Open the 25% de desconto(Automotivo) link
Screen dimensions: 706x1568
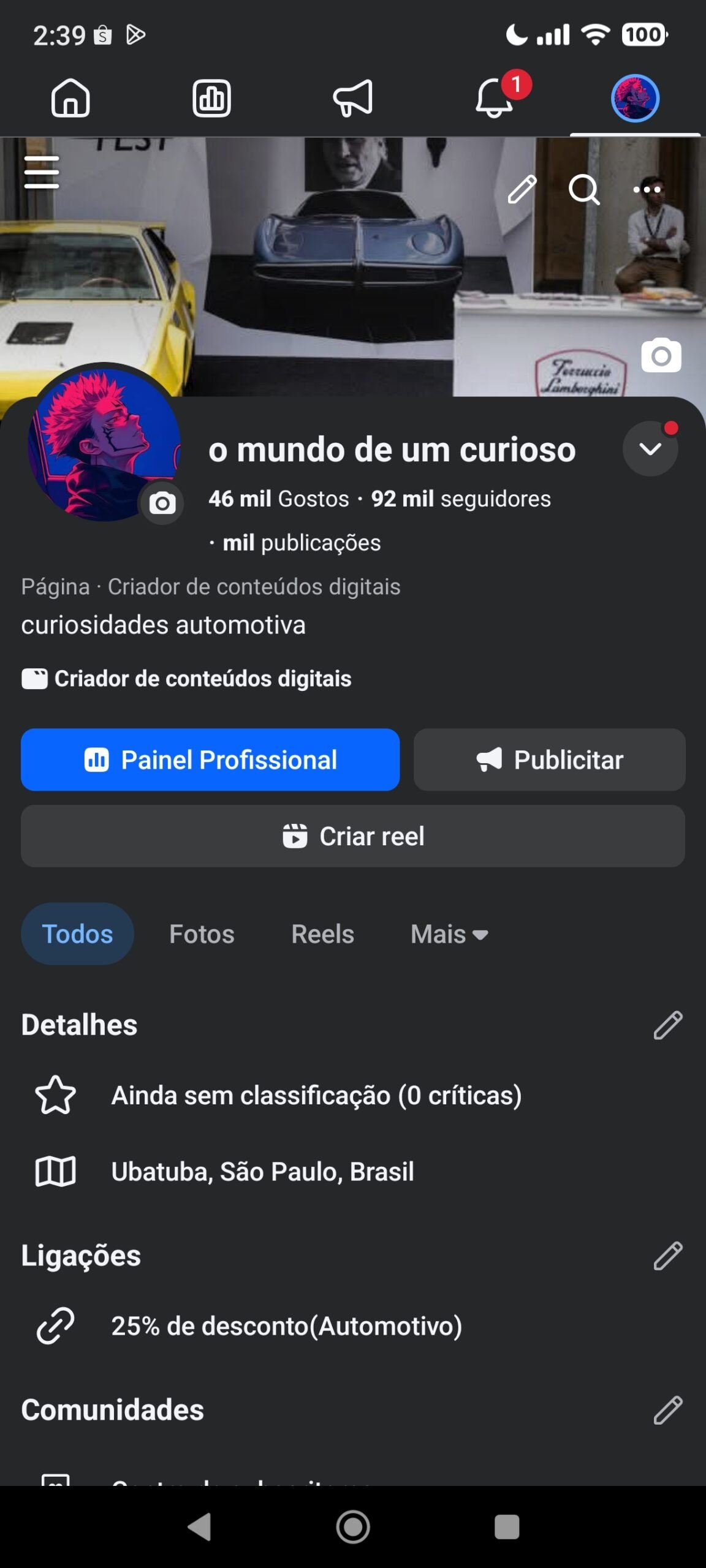pyautogui.click(x=286, y=1326)
